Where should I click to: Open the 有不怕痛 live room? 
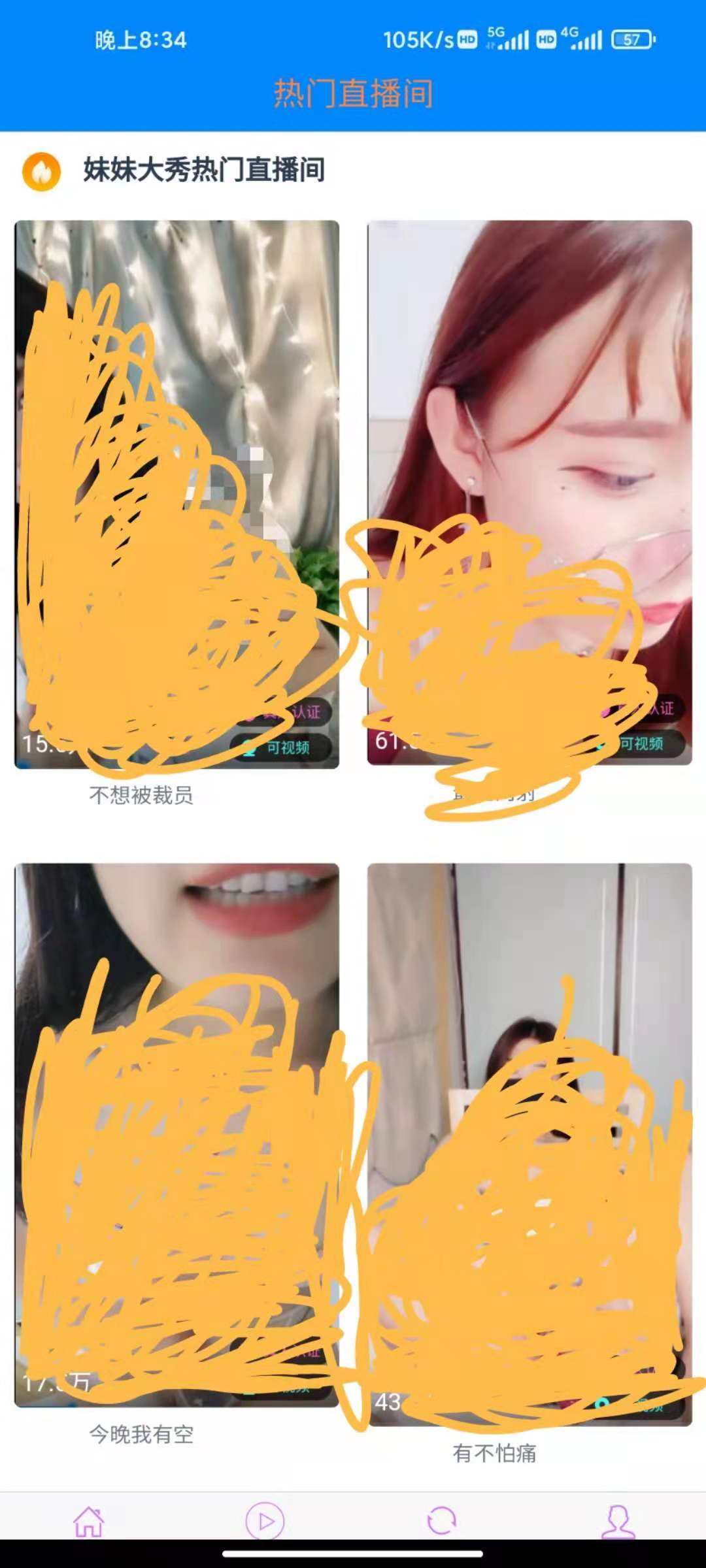[x=529, y=1143]
